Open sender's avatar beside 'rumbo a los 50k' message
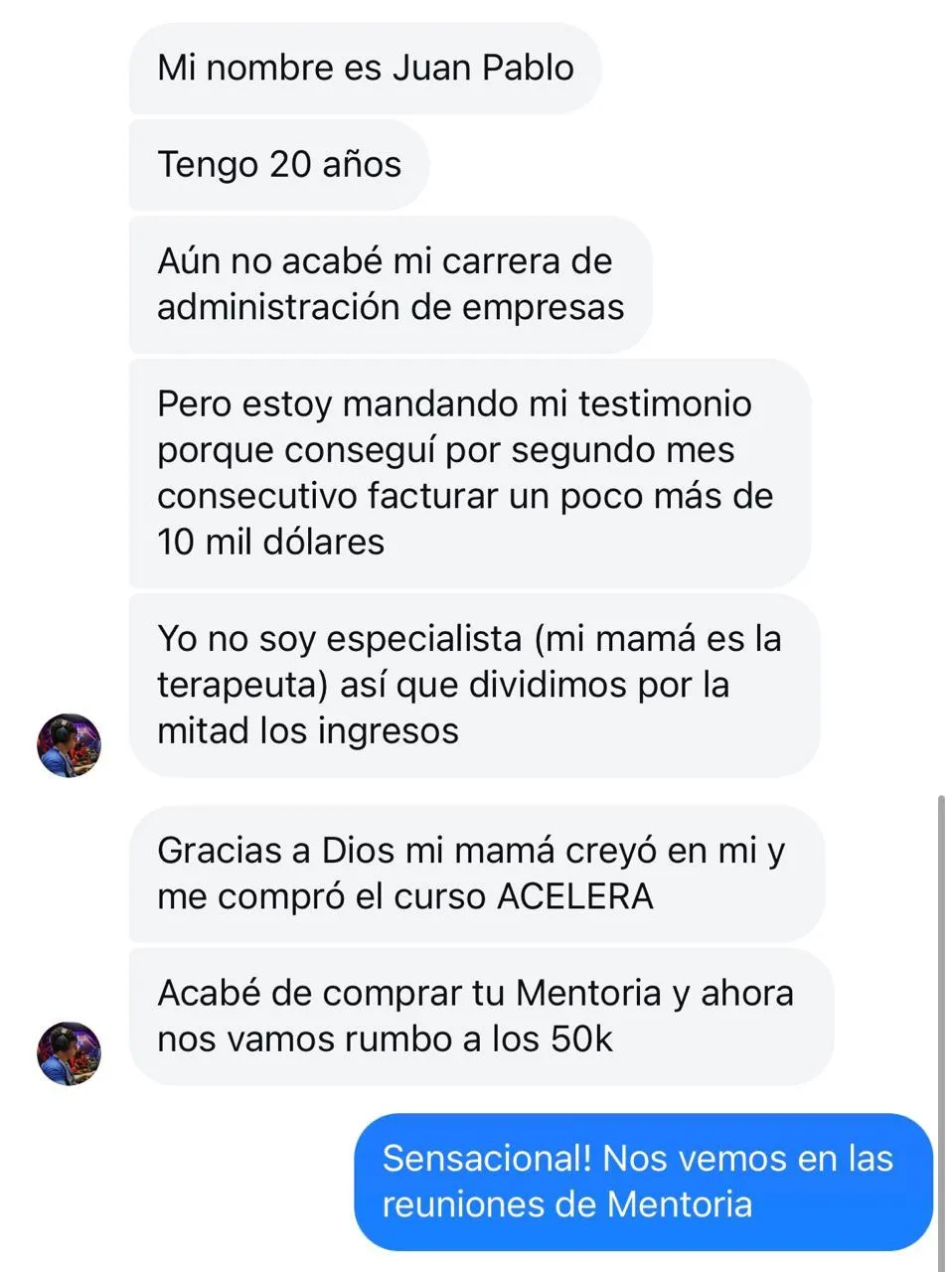Image resolution: width=952 pixels, height=1272 pixels. (x=70, y=1053)
